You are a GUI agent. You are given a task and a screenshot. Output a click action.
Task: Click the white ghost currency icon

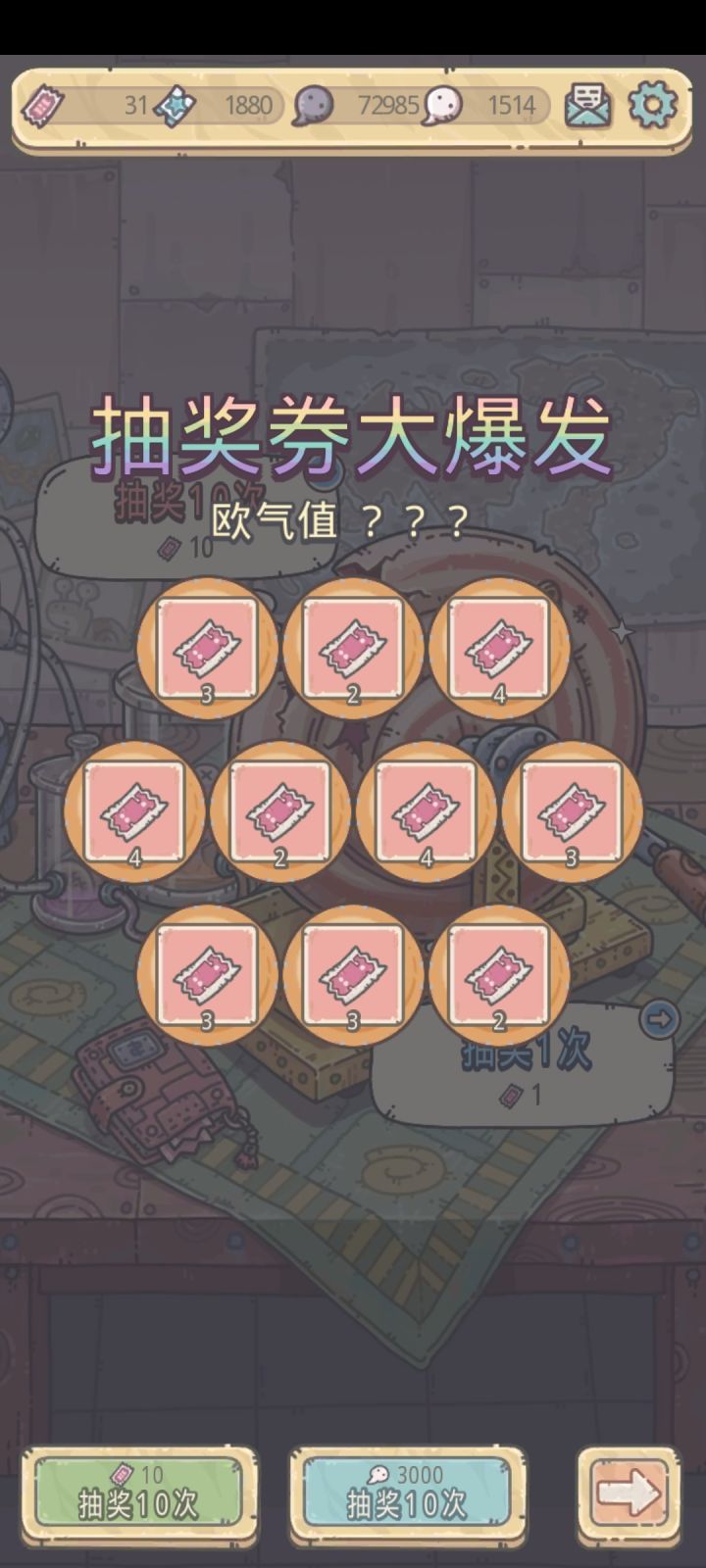[444, 106]
